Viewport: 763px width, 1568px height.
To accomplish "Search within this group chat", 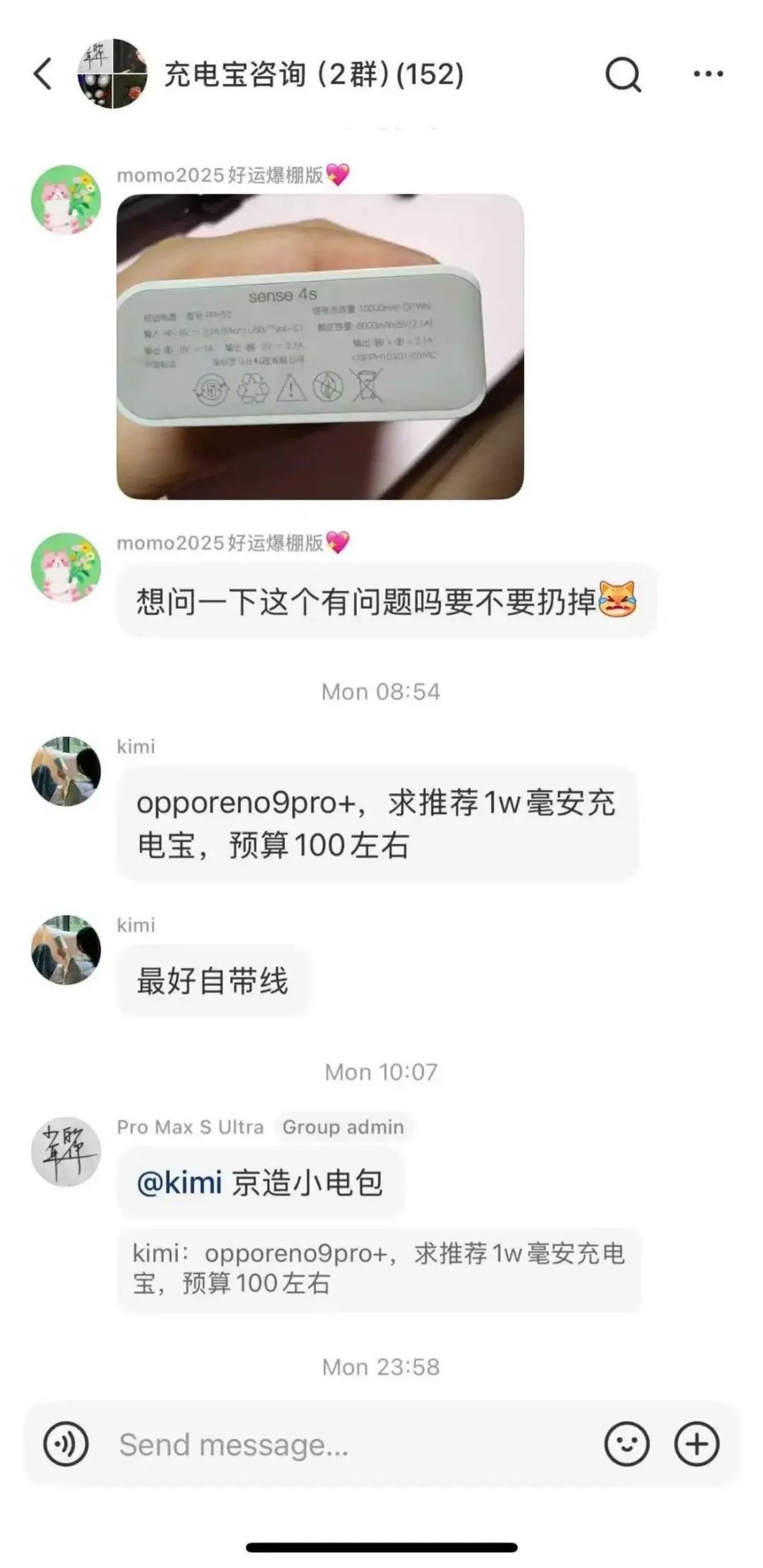I will coord(622,74).
